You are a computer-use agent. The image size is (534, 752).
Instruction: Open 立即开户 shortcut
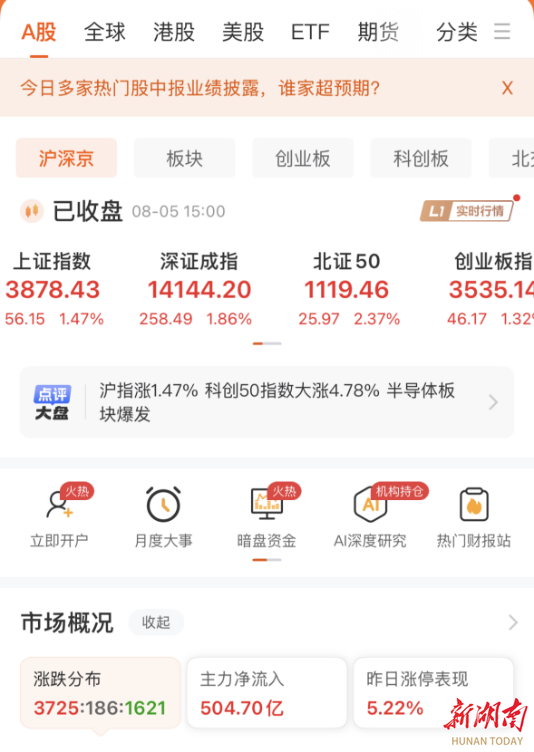pos(59,517)
